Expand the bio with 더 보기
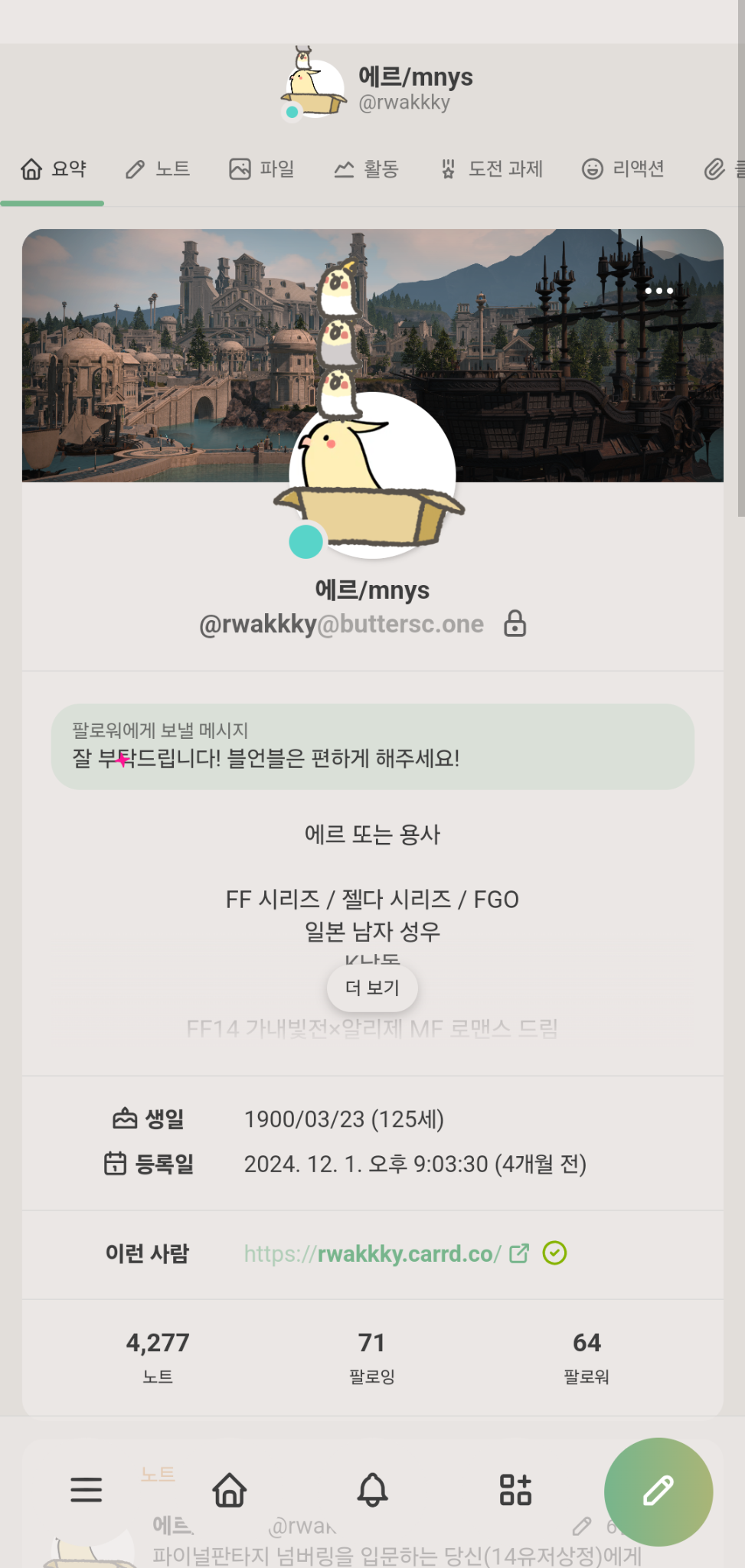The height and width of the screenshot is (1568, 745). pyautogui.click(x=372, y=988)
